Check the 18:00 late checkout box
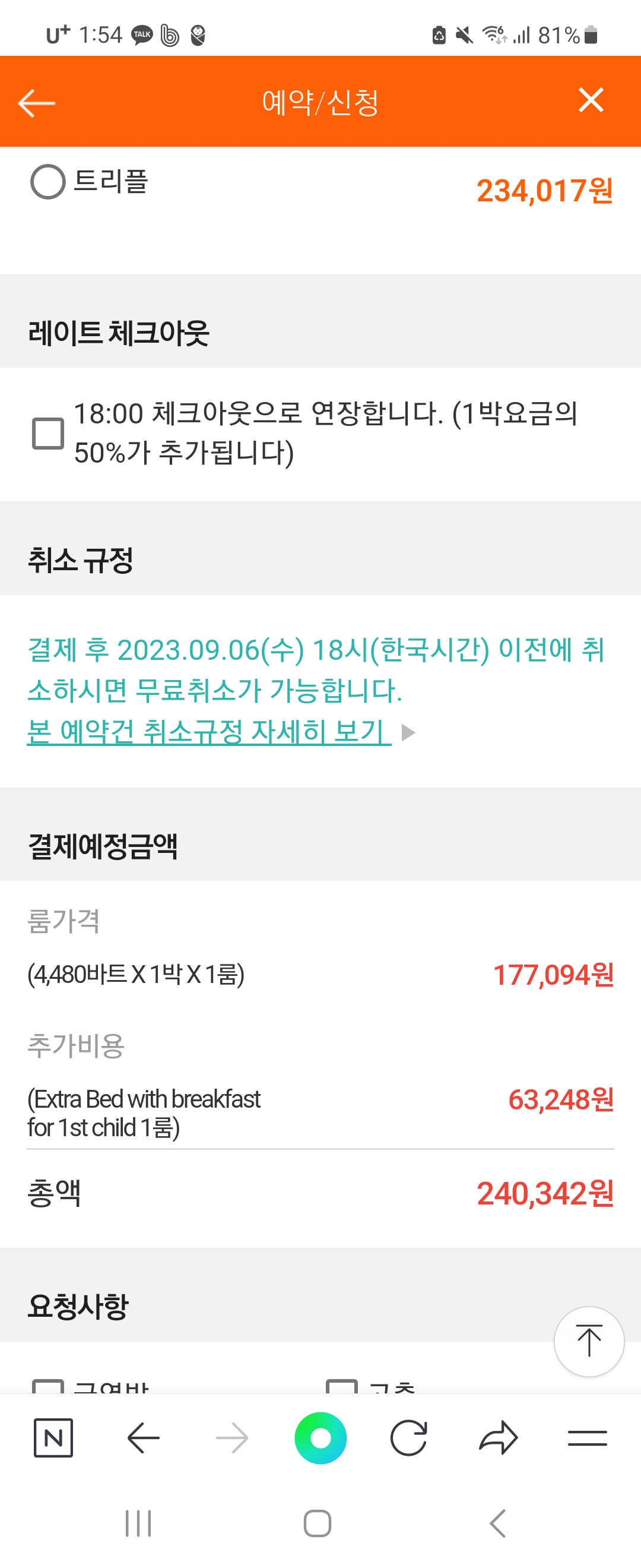 click(48, 434)
